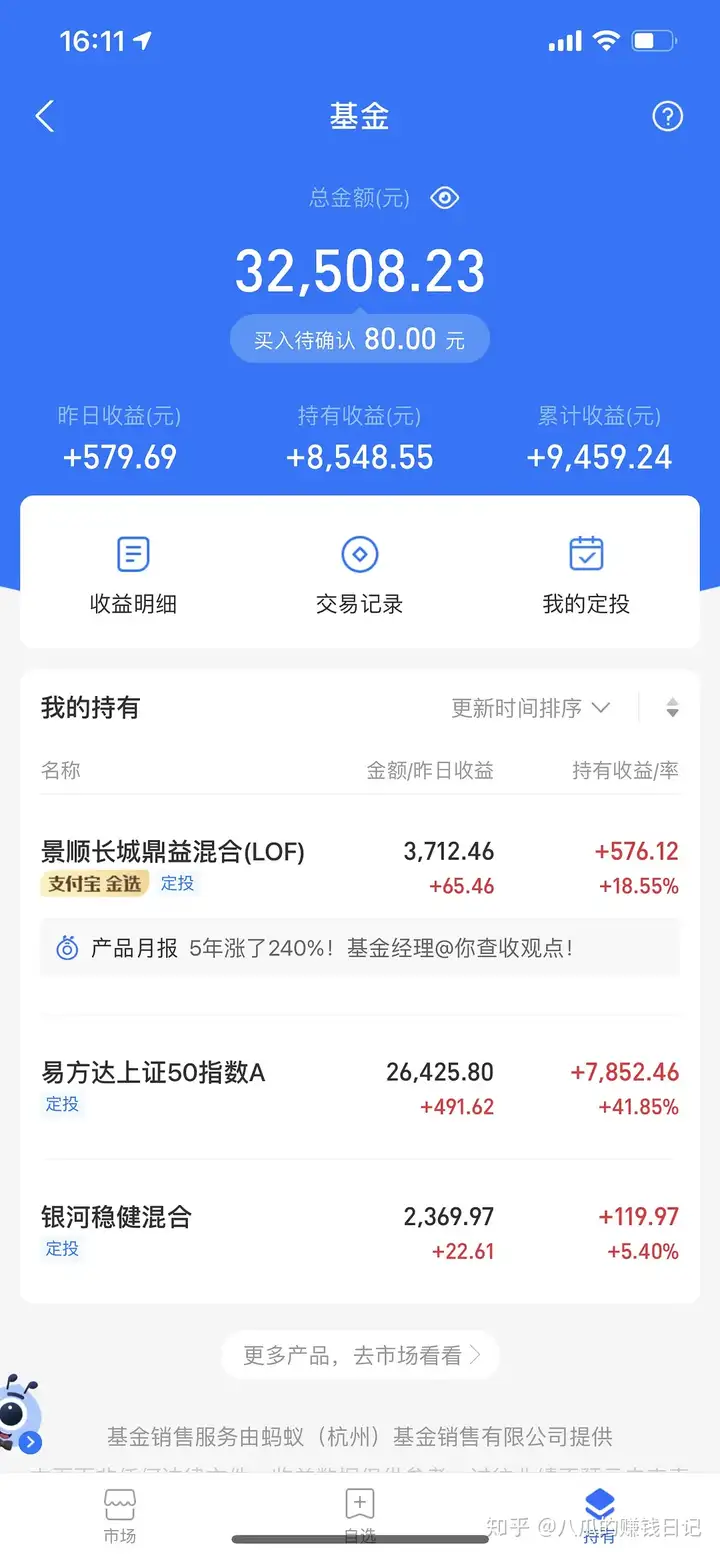Open 我的定投 scheduled investments
Screen dimensions: 720x1557
click(x=586, y=575)
